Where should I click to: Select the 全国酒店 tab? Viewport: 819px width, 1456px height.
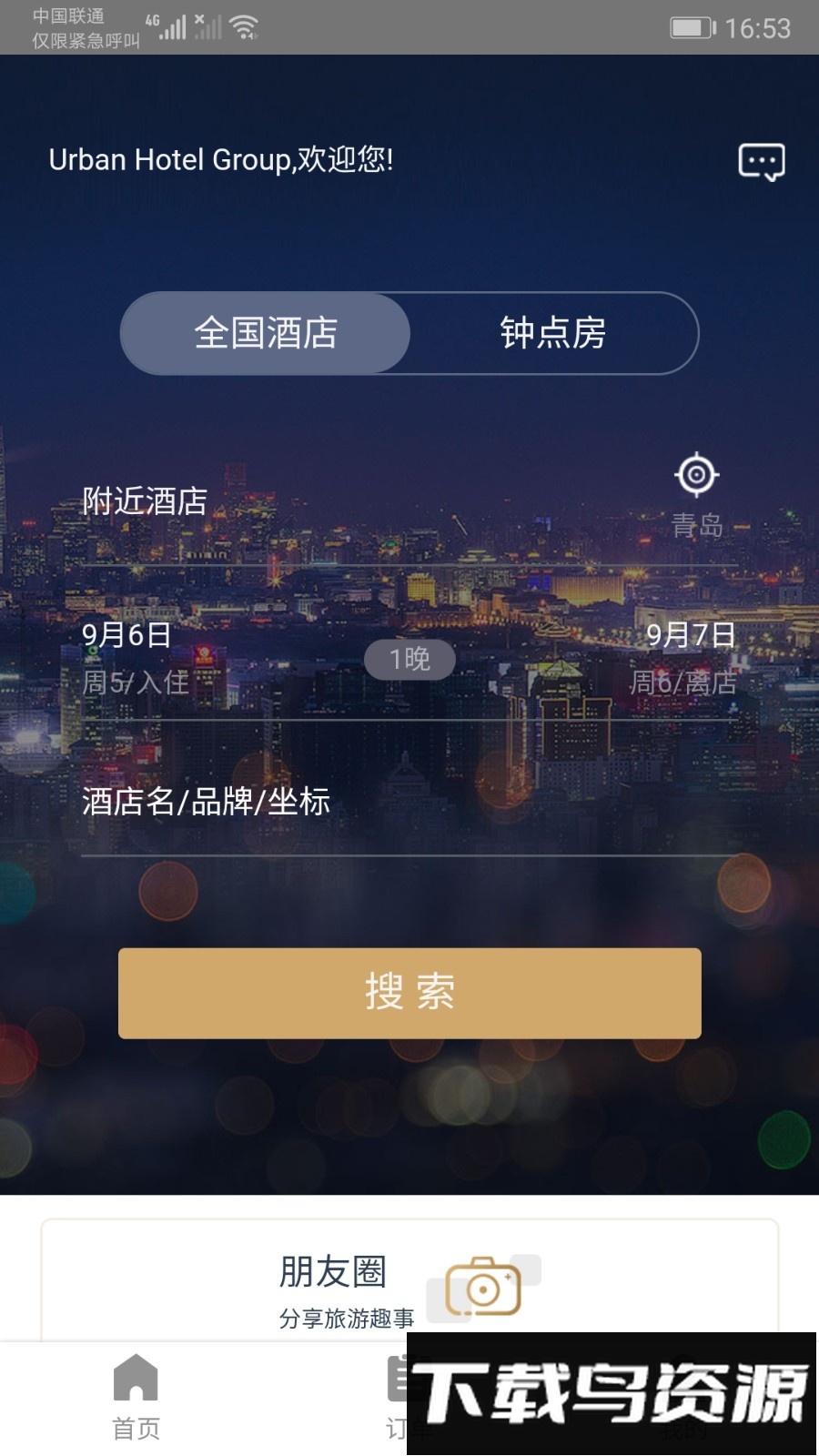coord(266,333)
